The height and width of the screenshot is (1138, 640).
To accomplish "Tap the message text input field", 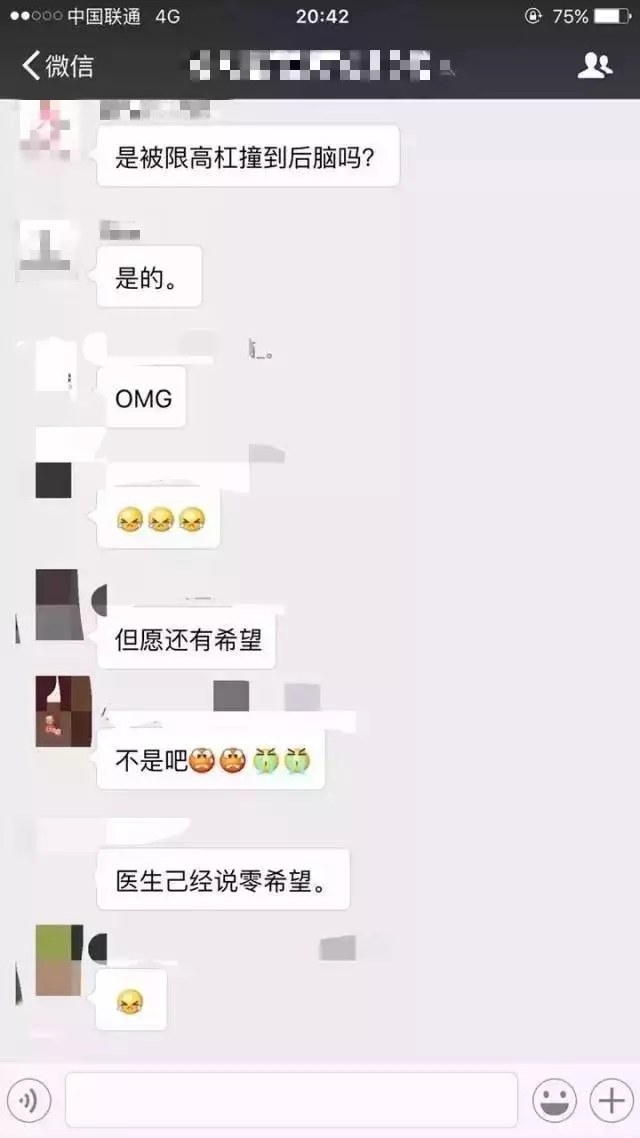I will (x=291, y=1100).
